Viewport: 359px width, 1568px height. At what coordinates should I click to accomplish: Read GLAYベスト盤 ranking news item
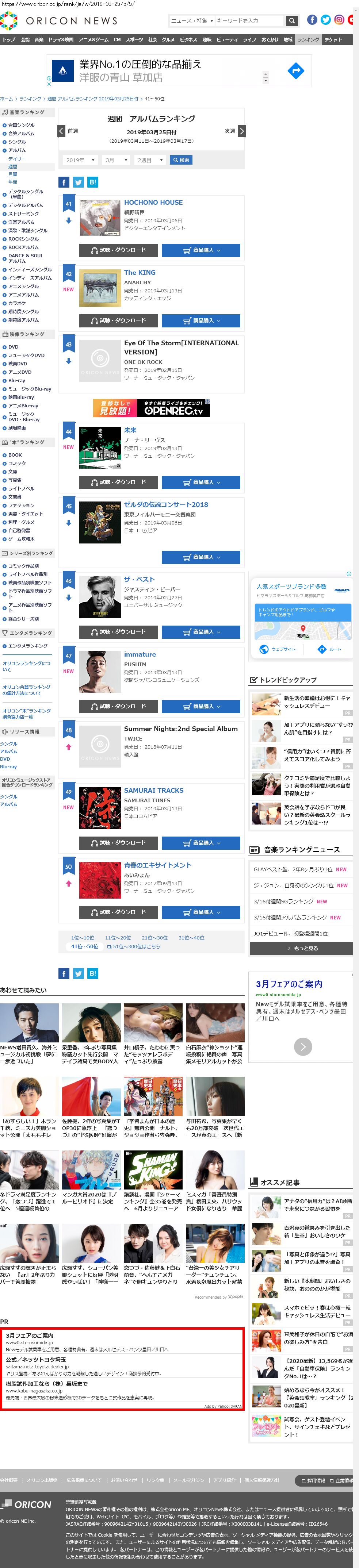(x=293, y=869)
